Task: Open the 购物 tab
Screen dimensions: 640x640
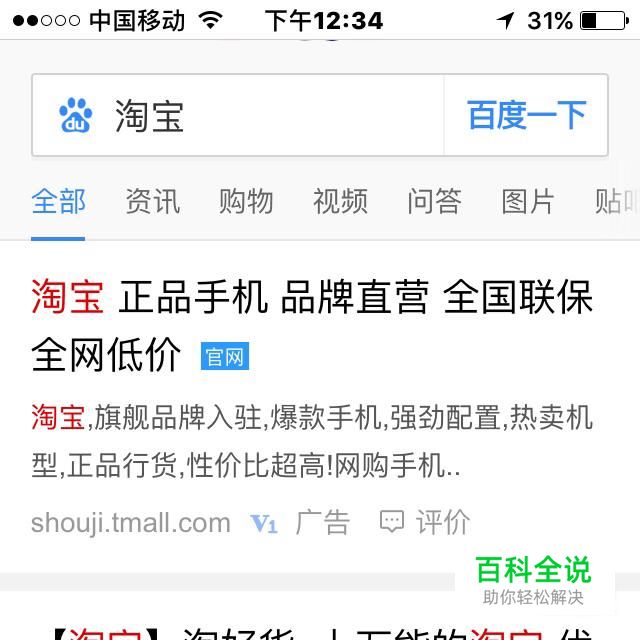Action: [246, 201]
